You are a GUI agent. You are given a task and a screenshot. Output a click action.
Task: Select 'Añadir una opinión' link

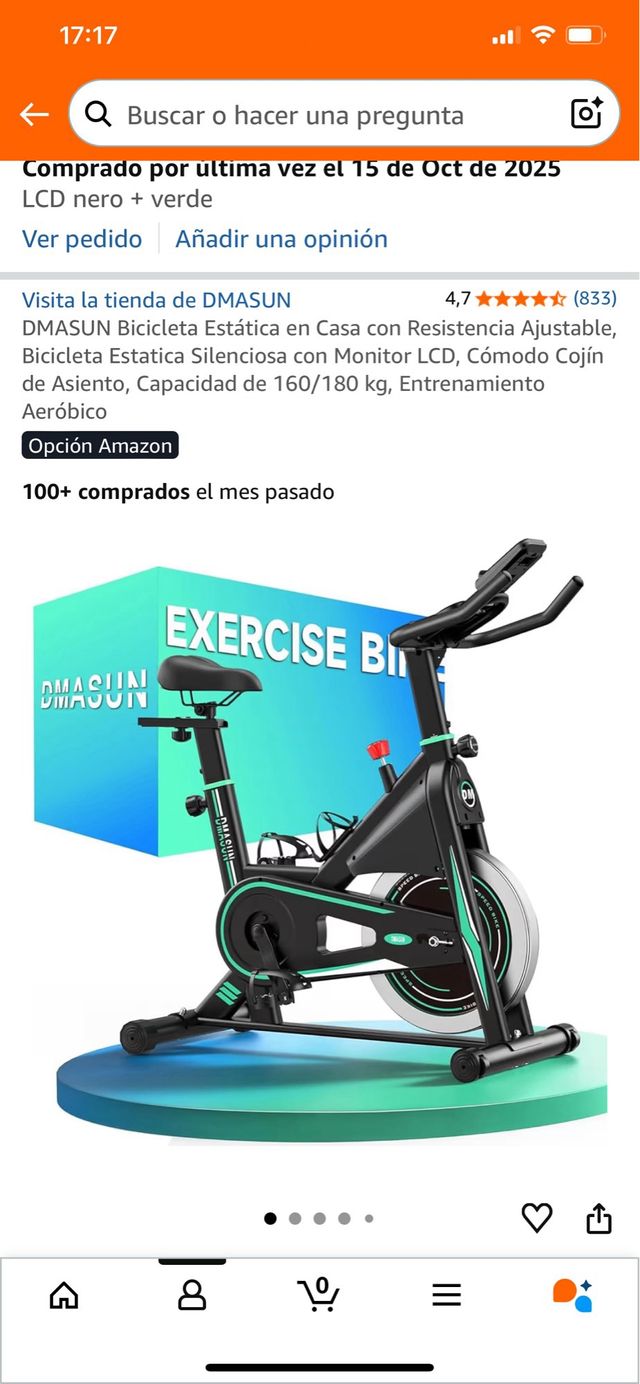click(x=281, y=239)
